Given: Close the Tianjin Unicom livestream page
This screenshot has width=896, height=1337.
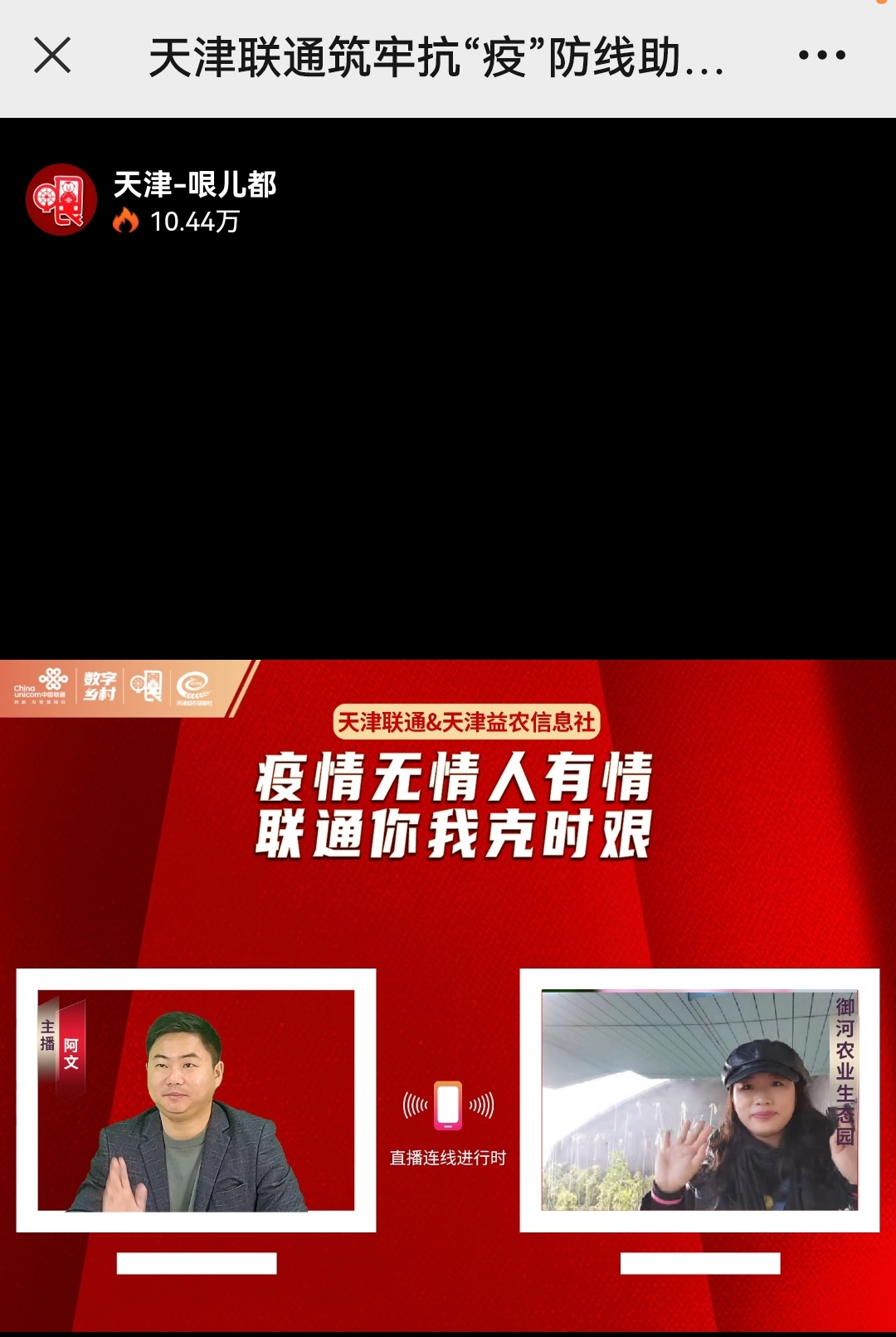Looking at the screenshot, I should 52,56.
